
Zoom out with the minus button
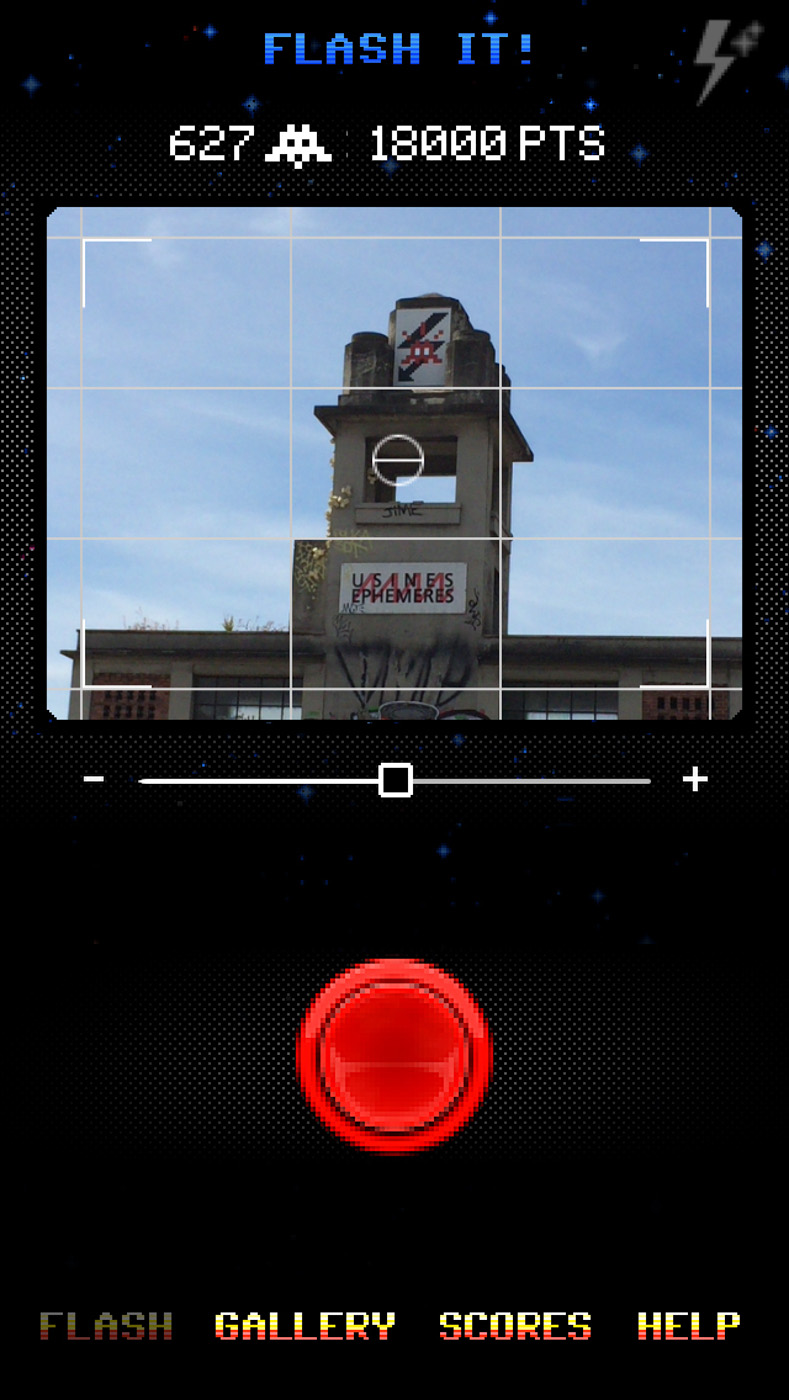(x=94, y=779)
